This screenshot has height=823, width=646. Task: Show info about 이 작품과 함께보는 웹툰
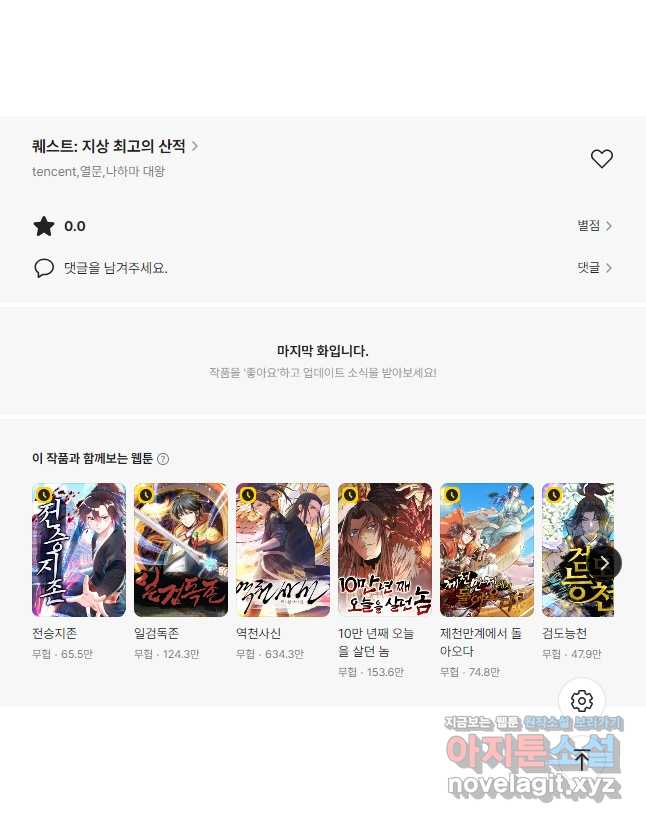[x=163, y=459]
